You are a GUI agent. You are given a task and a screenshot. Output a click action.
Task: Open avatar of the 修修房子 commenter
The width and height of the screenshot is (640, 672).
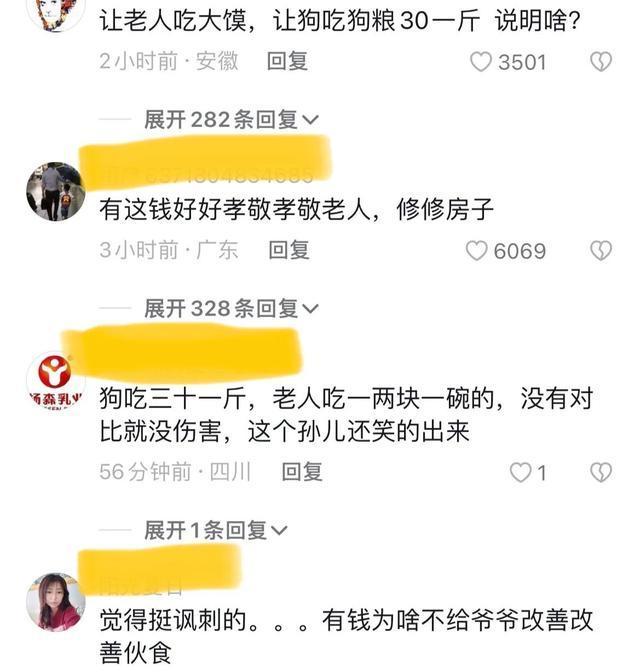click(x=56, y=192)
